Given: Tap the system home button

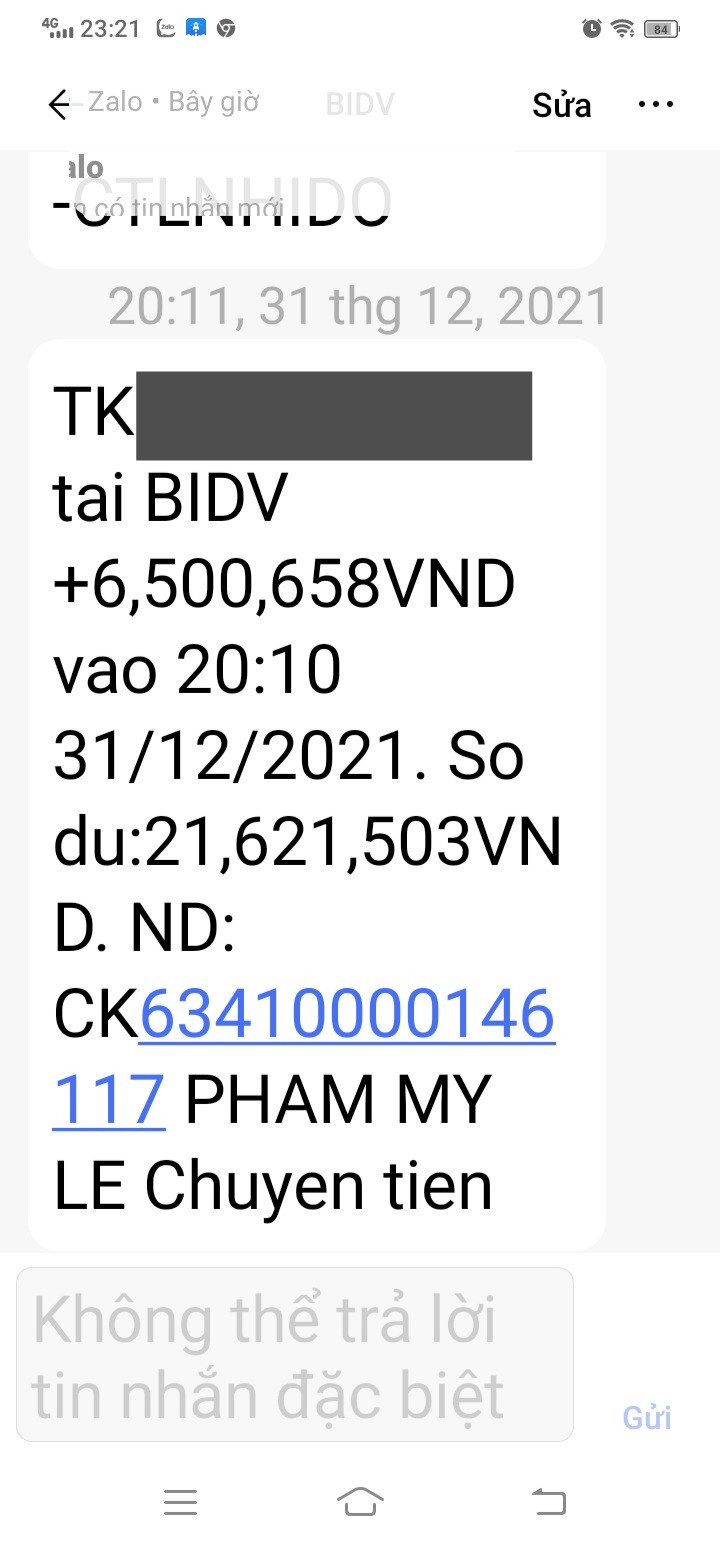Looking at the screenshot, I should click(x=360, y=1501).
